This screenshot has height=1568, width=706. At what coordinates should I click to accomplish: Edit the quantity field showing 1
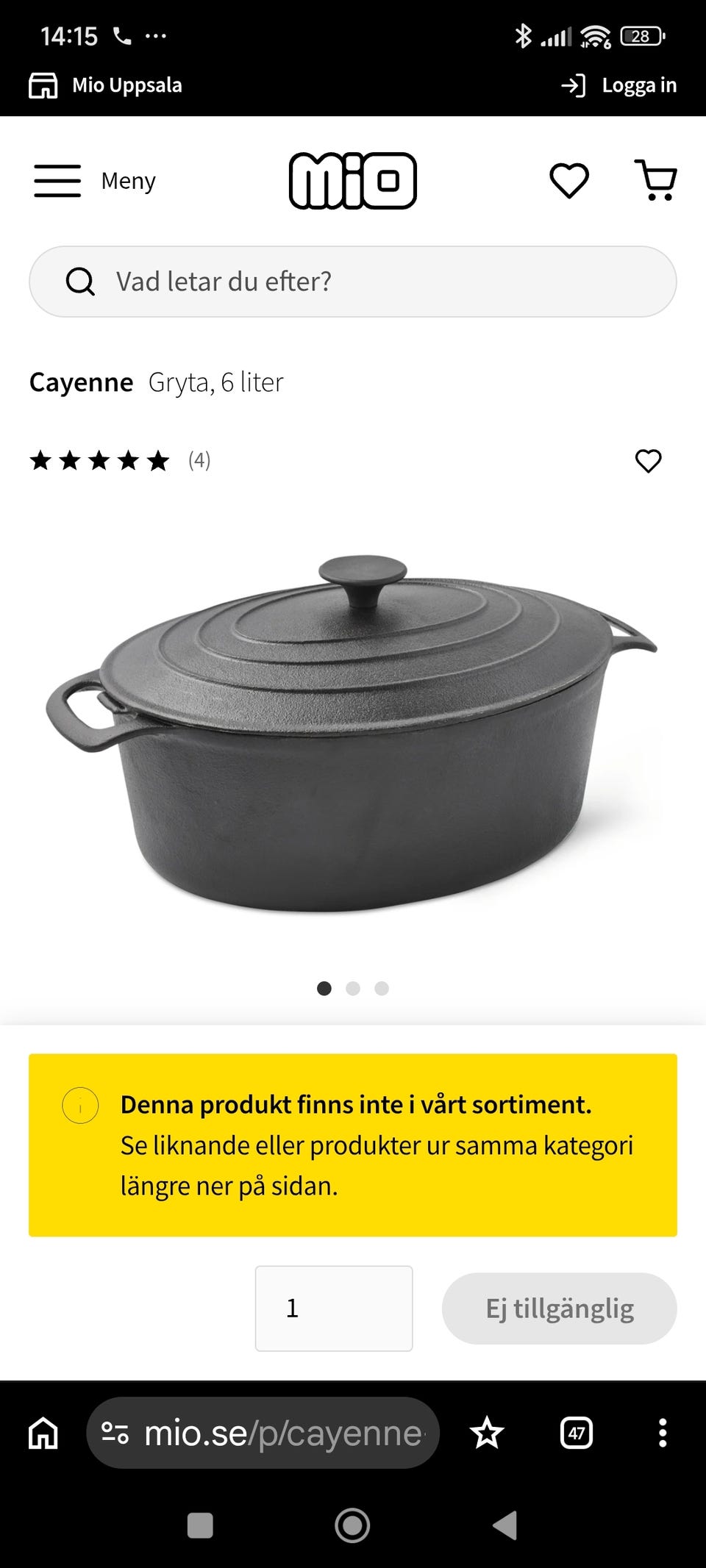(x=334, y=1309)
